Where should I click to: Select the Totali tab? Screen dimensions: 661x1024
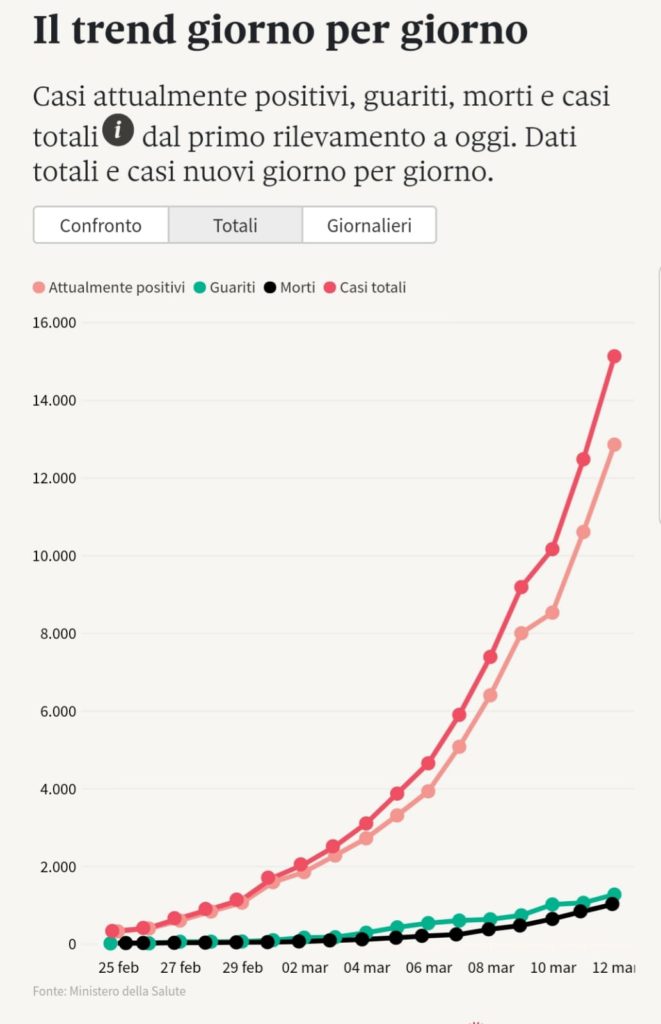click(235, 225)
